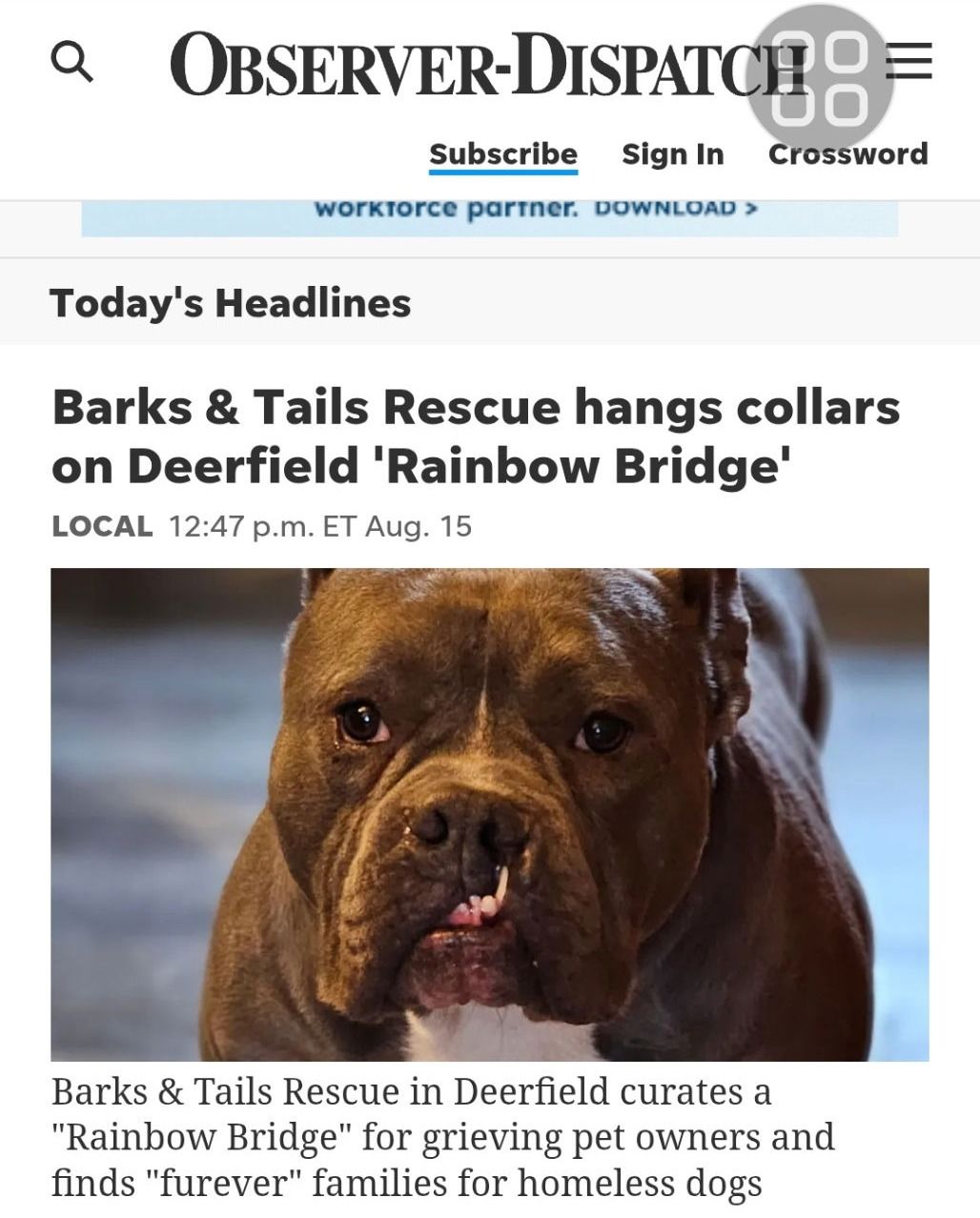Open the Crossword link
The width and height of the screenshot is (980, 1218).
pyautogui.click(x=847, y=155)
